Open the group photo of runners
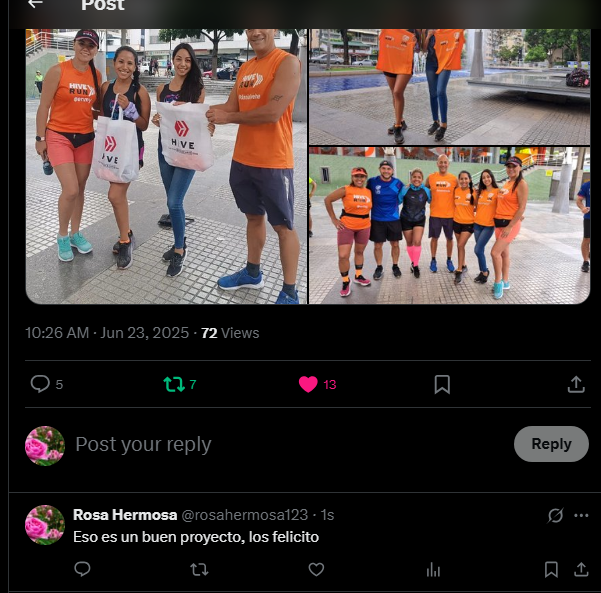Viewport: 601px width, 593px height. pos(448,225)
